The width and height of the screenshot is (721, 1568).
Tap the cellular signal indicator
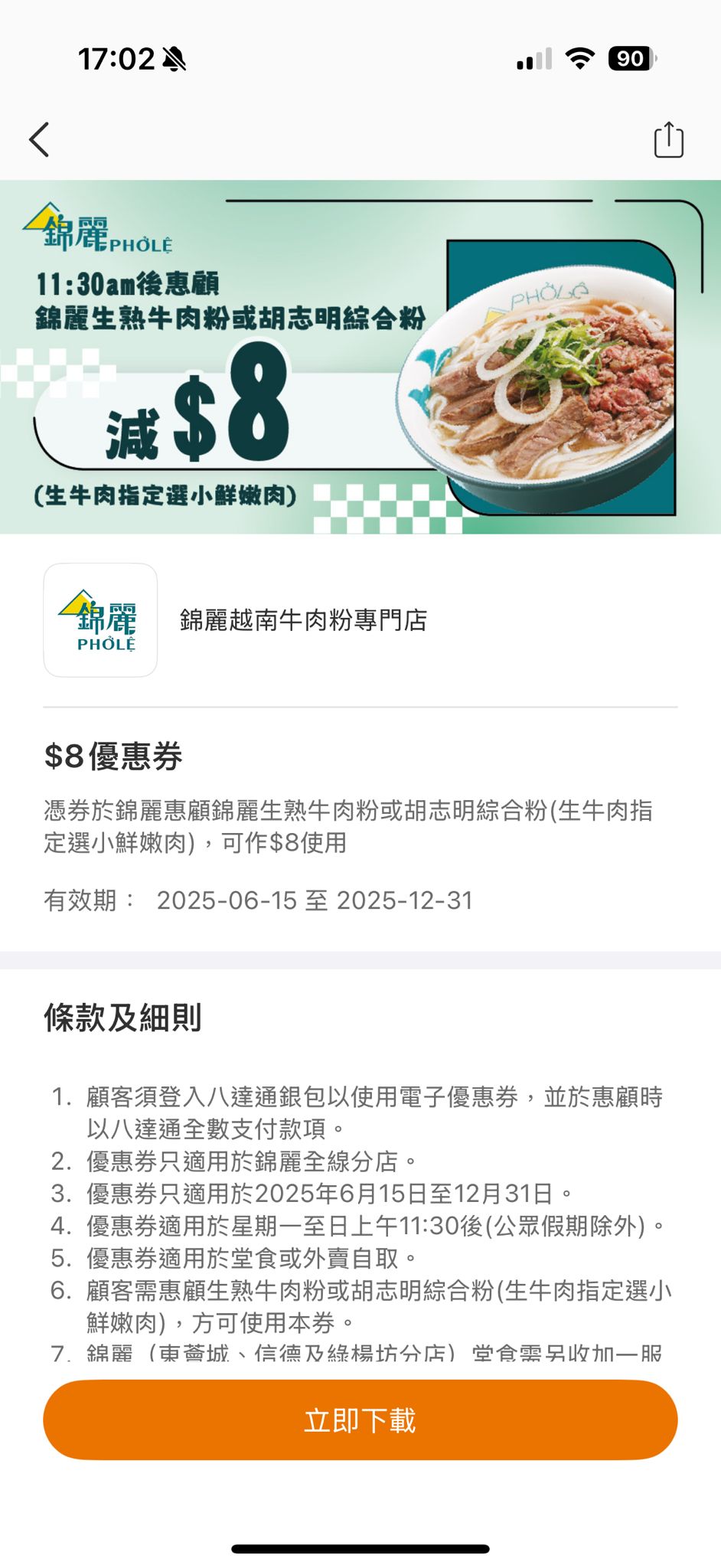tap(533, 60)
